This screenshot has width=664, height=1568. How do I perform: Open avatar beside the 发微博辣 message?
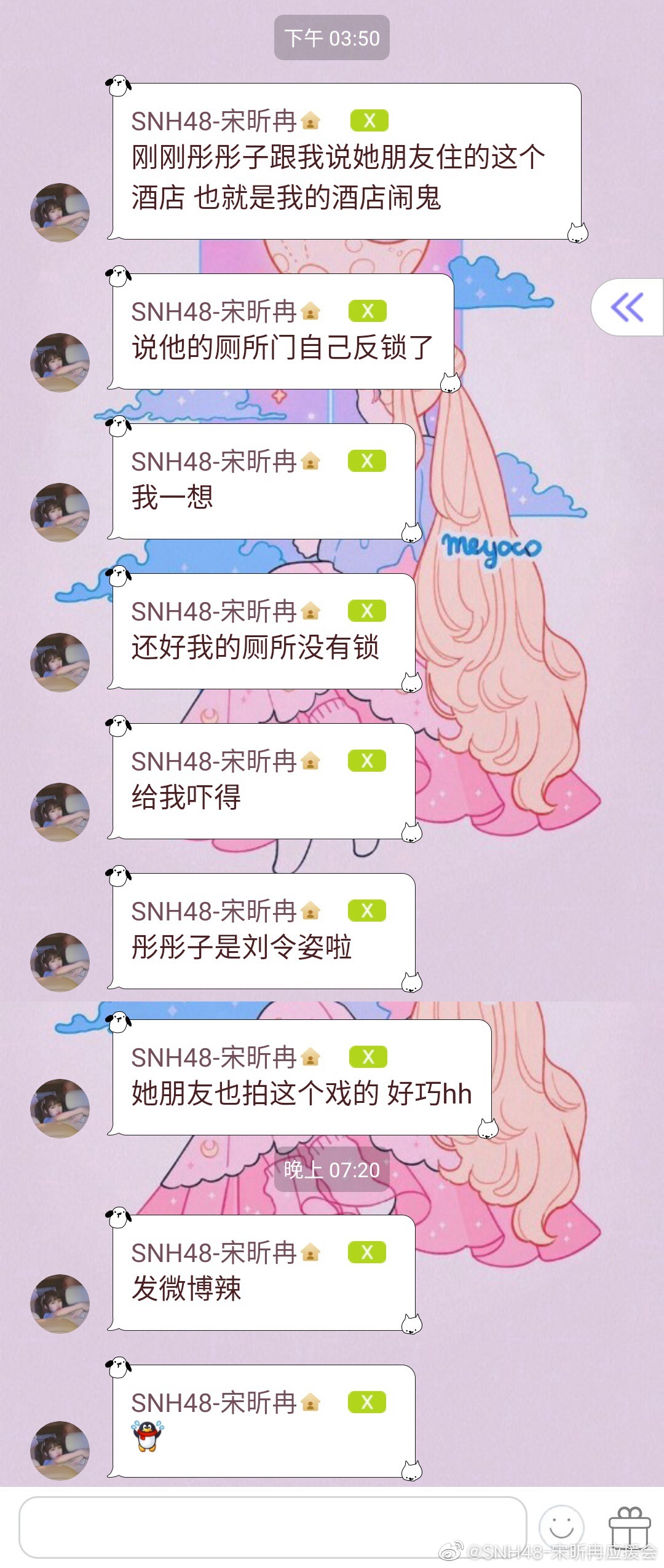(60, 1303)
